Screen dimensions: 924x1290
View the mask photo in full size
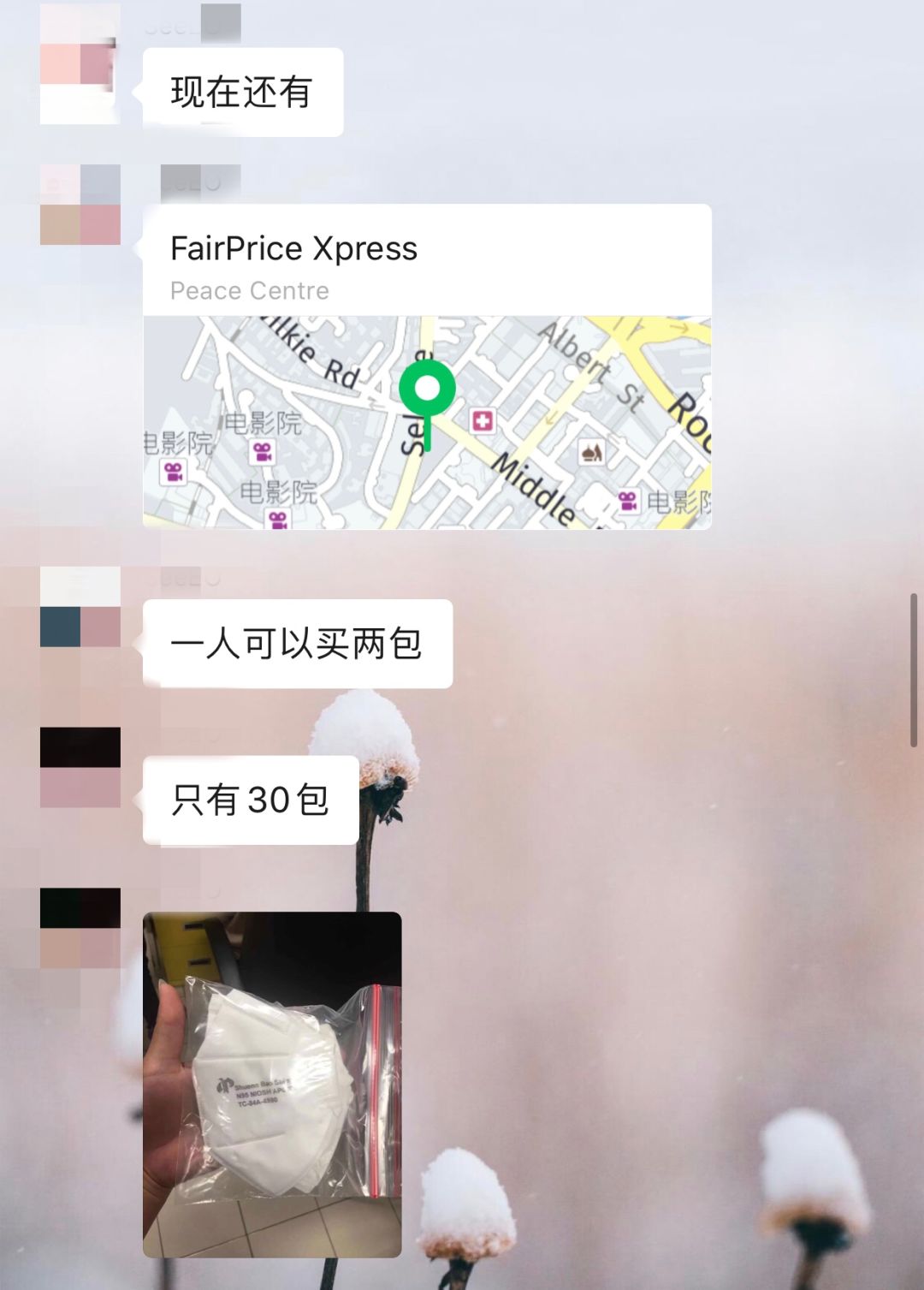[272, 1084]
